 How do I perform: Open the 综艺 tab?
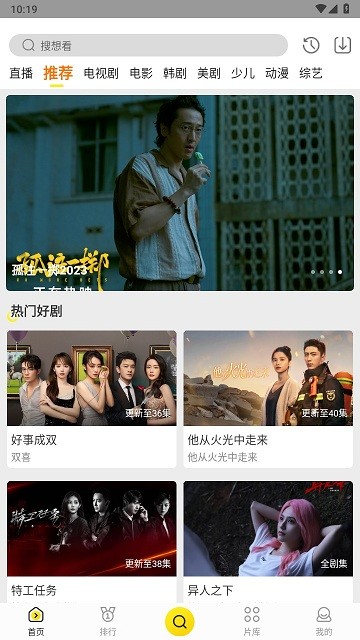(311, 73)
